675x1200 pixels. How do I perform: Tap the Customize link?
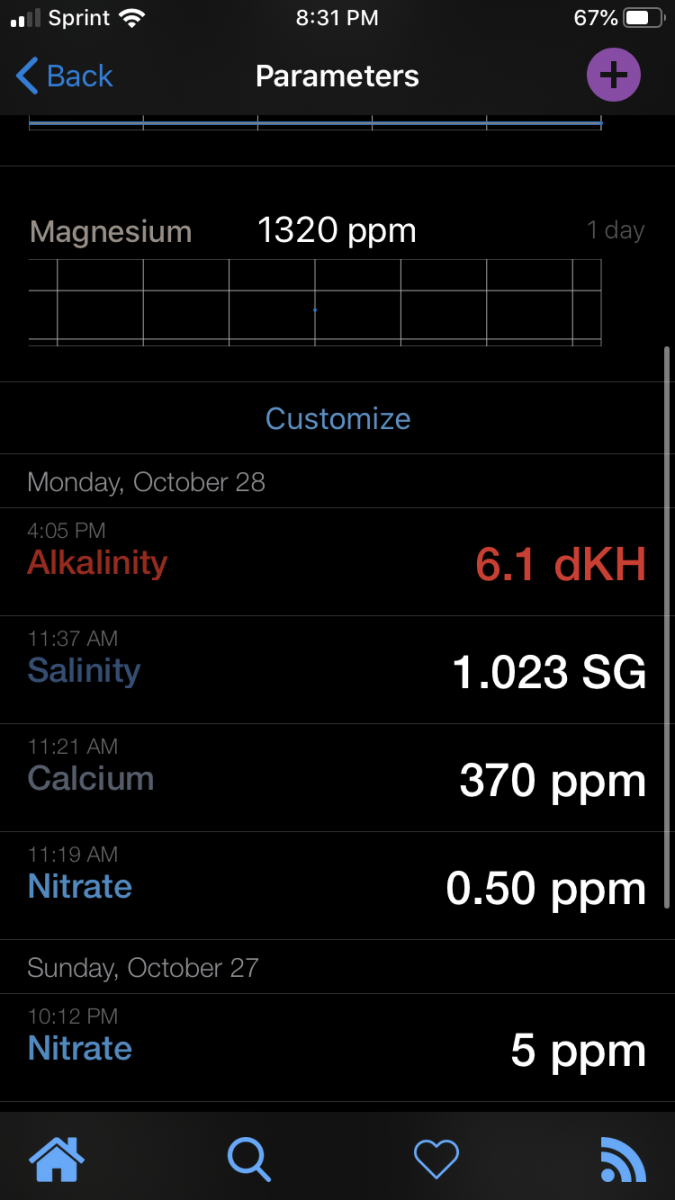[338, 418]
